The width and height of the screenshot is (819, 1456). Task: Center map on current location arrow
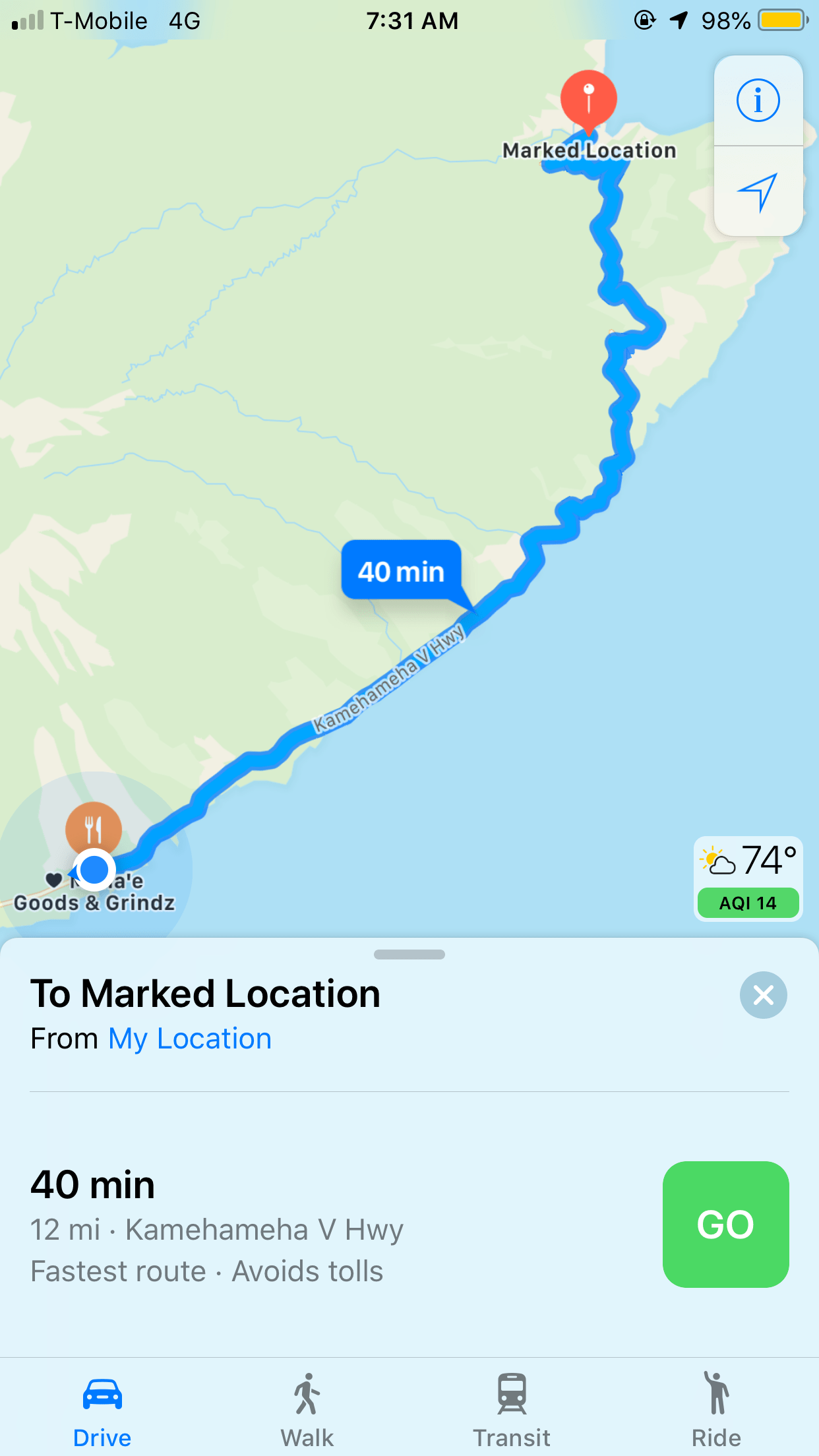tap(758, 191)
